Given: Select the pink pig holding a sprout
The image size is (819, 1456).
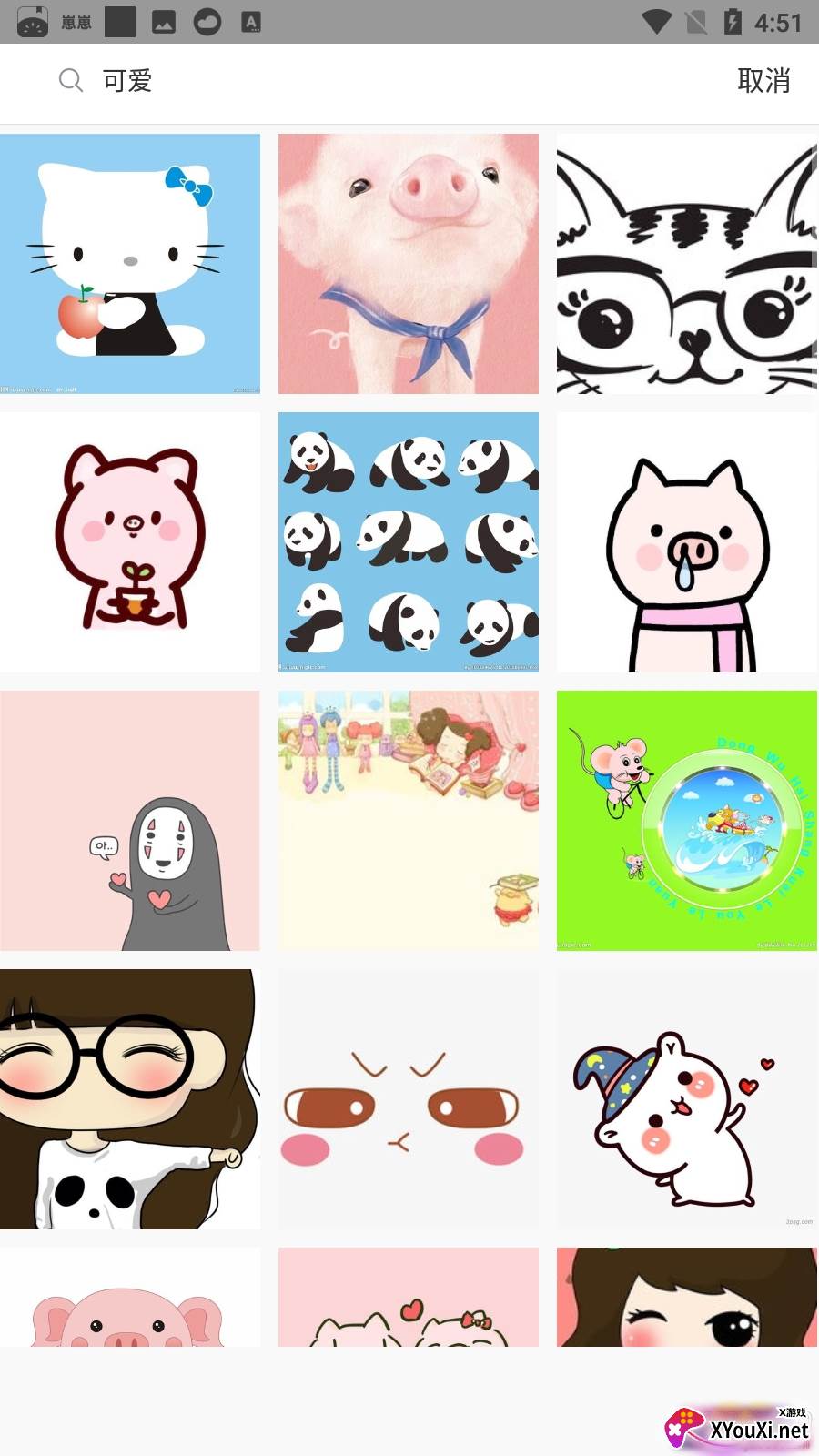Looking at the screenshot, I should (x=130, y=542).
